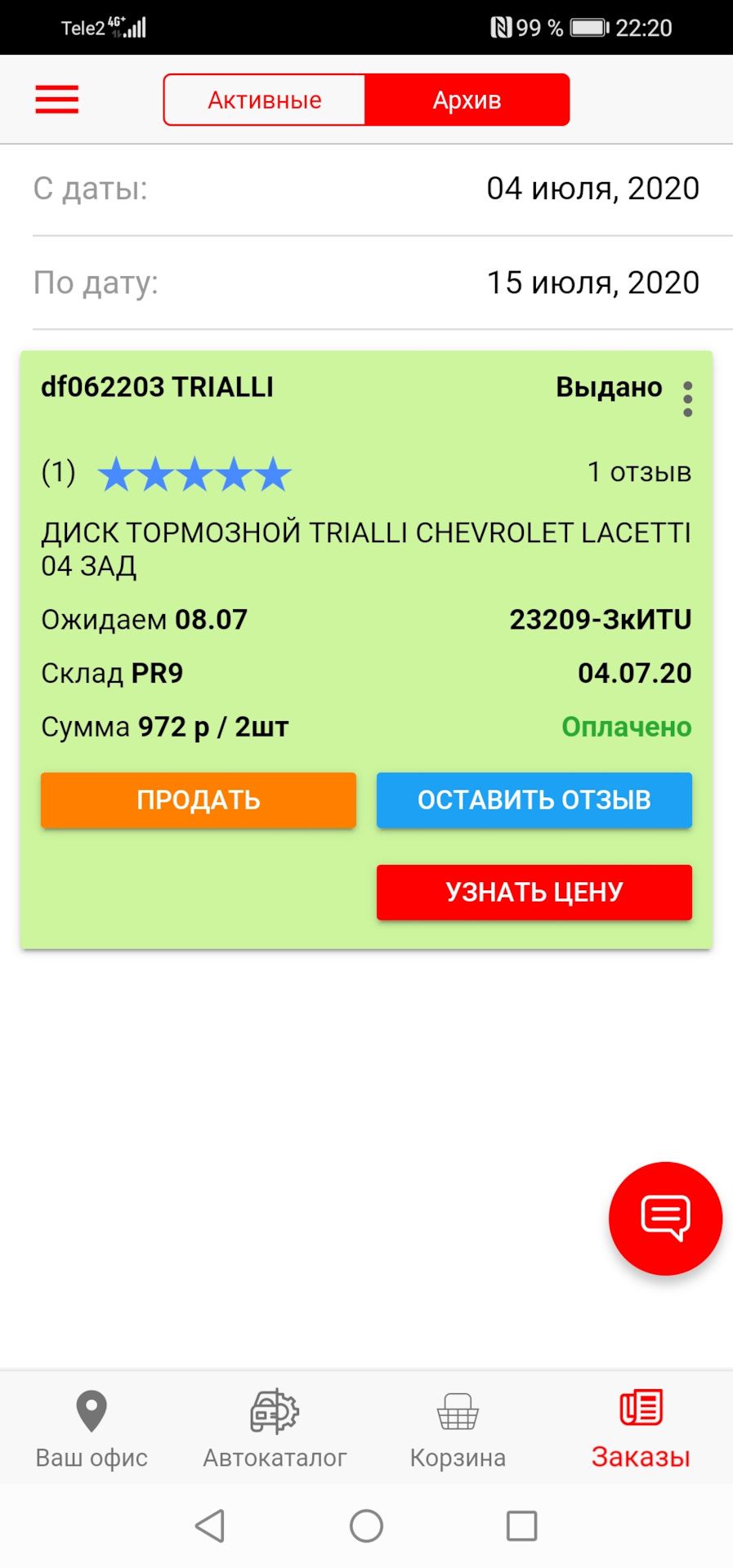733x1568 pixels.
Task: Open the hamburger navigation menu
Action: tap(56, 99)
